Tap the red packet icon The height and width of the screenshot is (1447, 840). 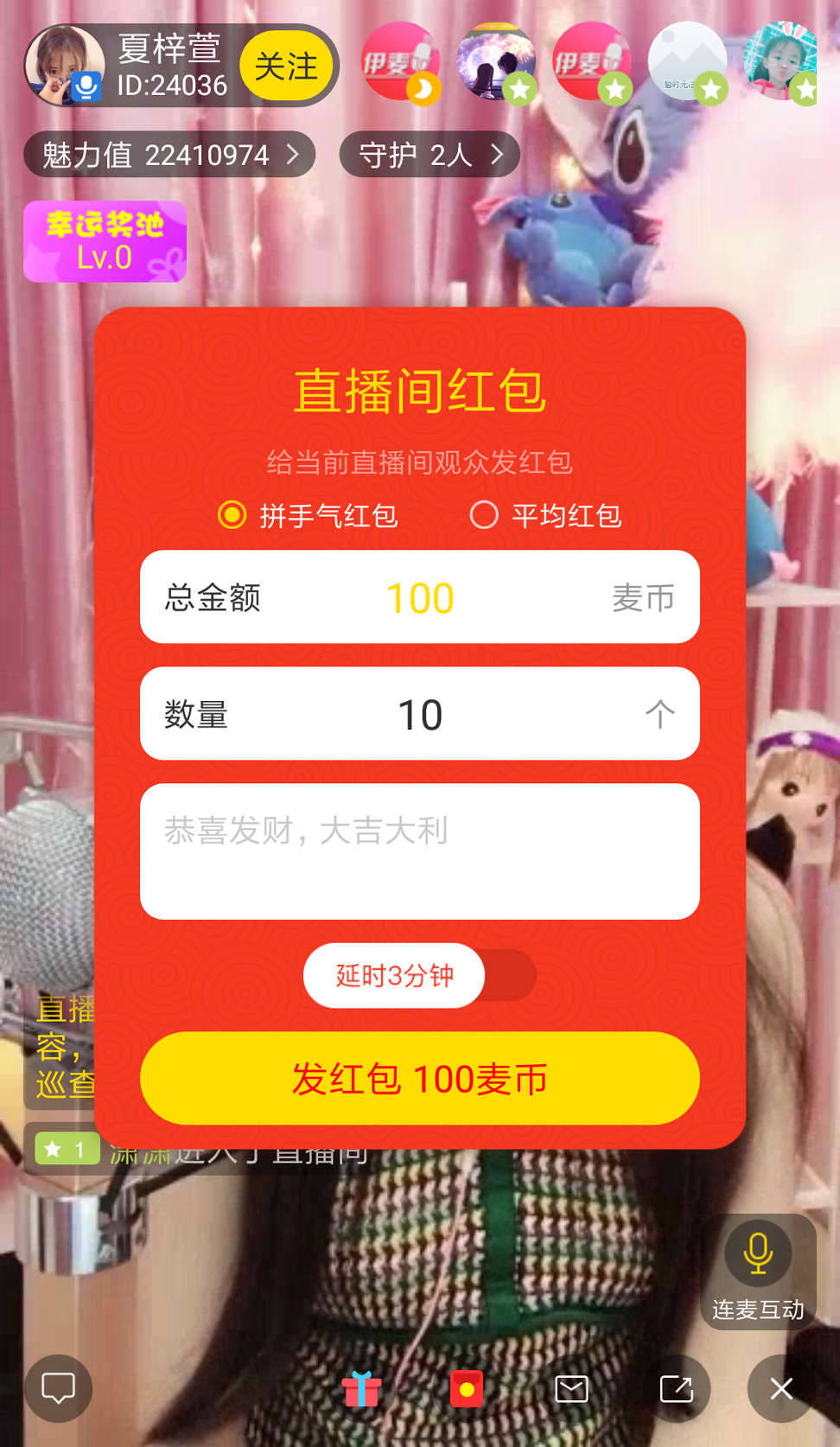point(467,1389)
